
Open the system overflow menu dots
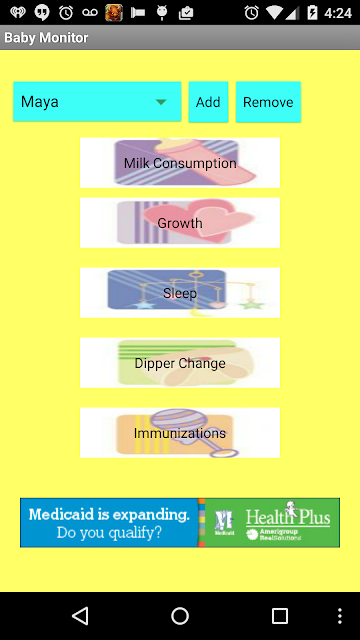click(x=340, y=616)
